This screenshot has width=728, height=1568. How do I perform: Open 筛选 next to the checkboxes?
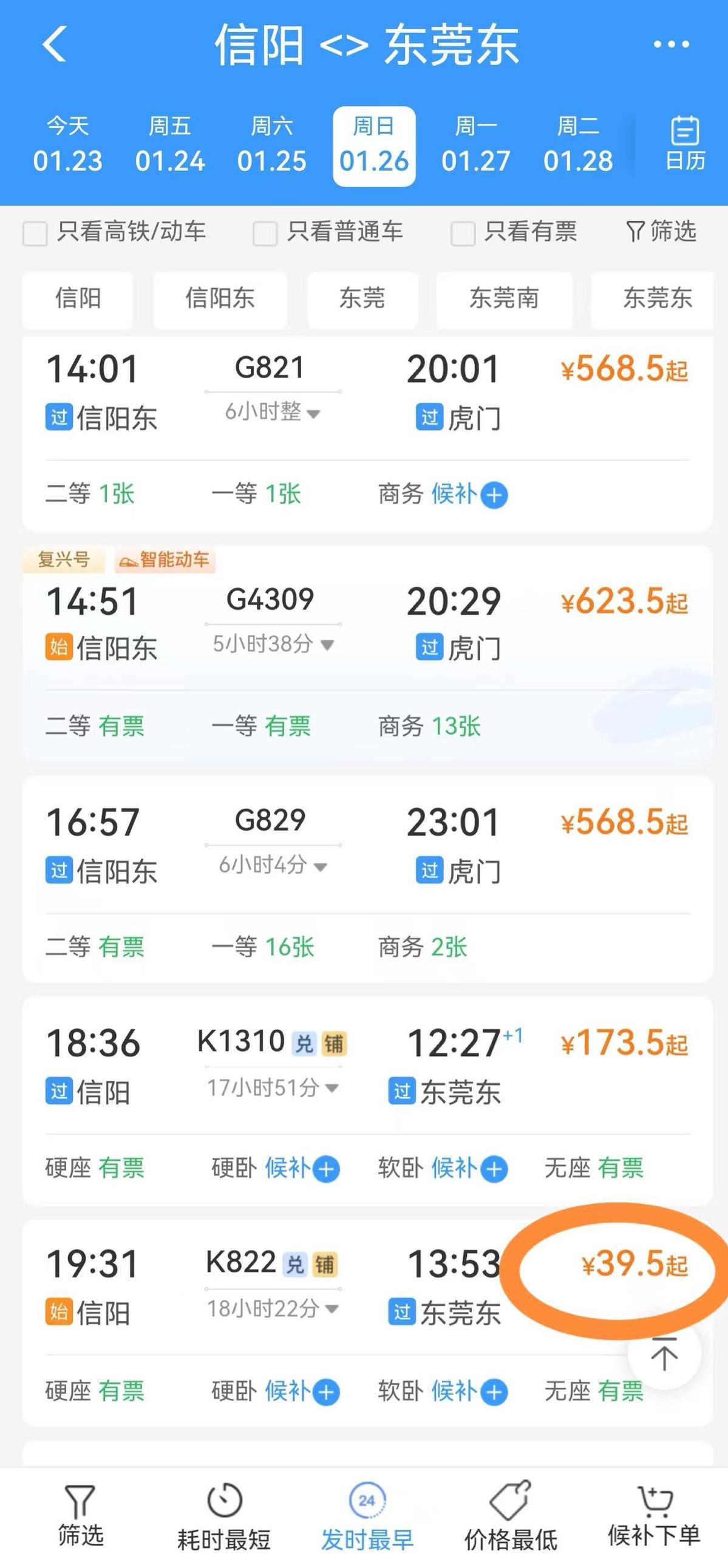click(x=661, y=232)
